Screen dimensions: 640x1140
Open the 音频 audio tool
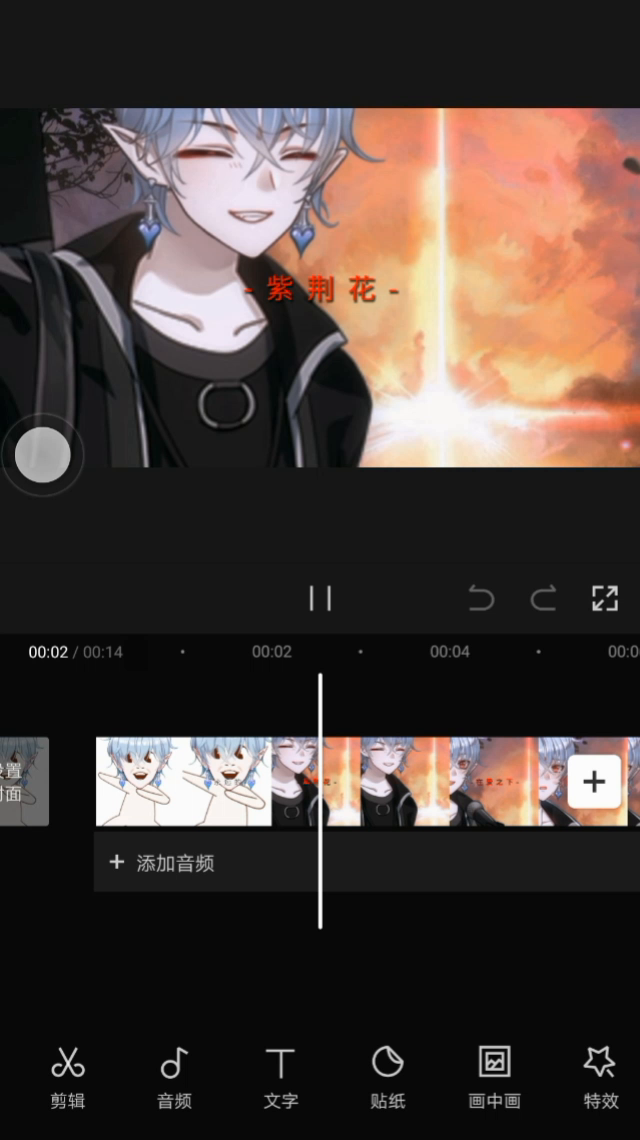(x=174, y=1077)
